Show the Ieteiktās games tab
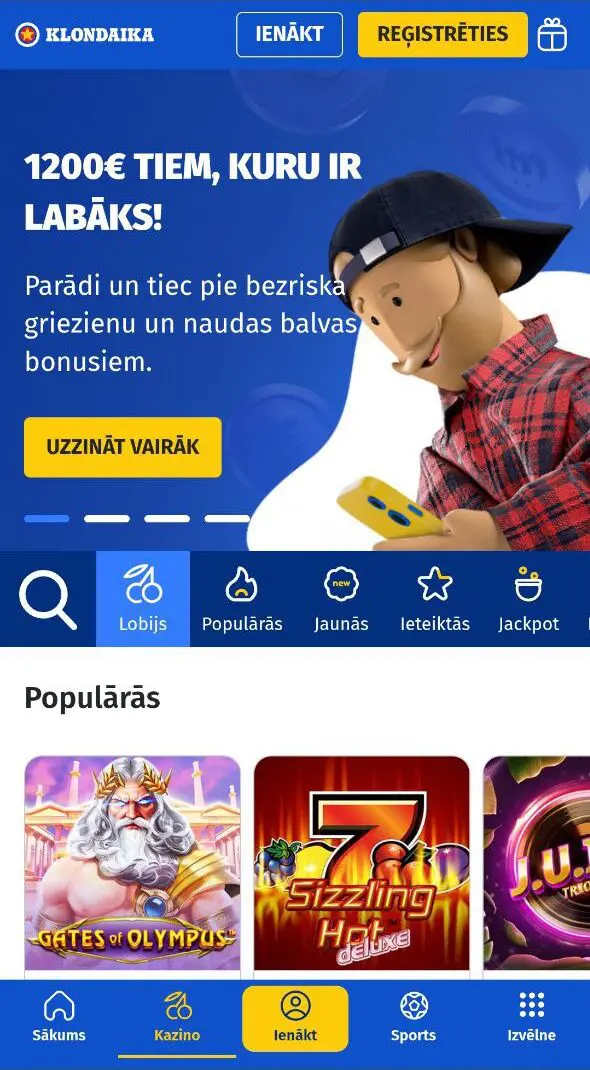The width and height of the screenshot is (590, 1070). point(435,599)
